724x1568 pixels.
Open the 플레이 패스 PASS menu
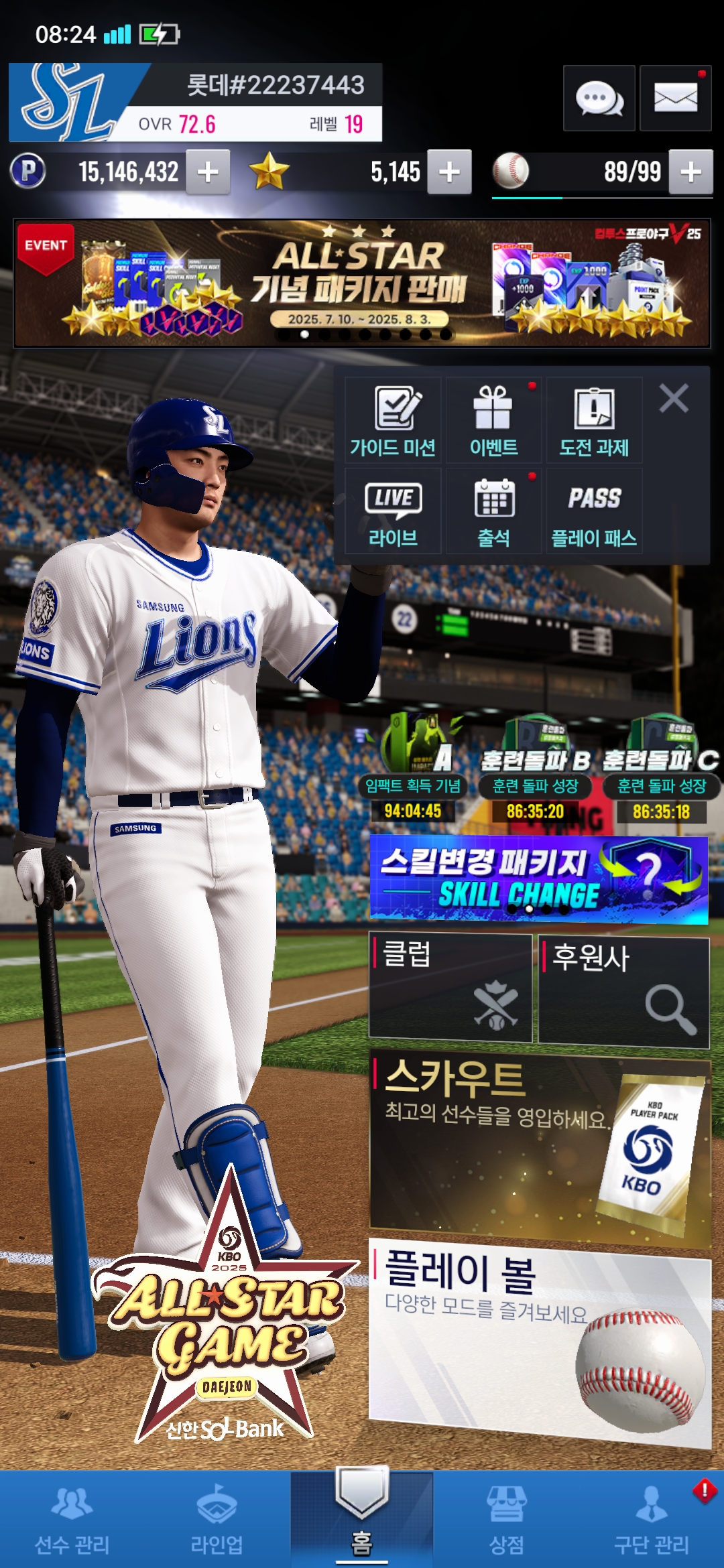594,512
